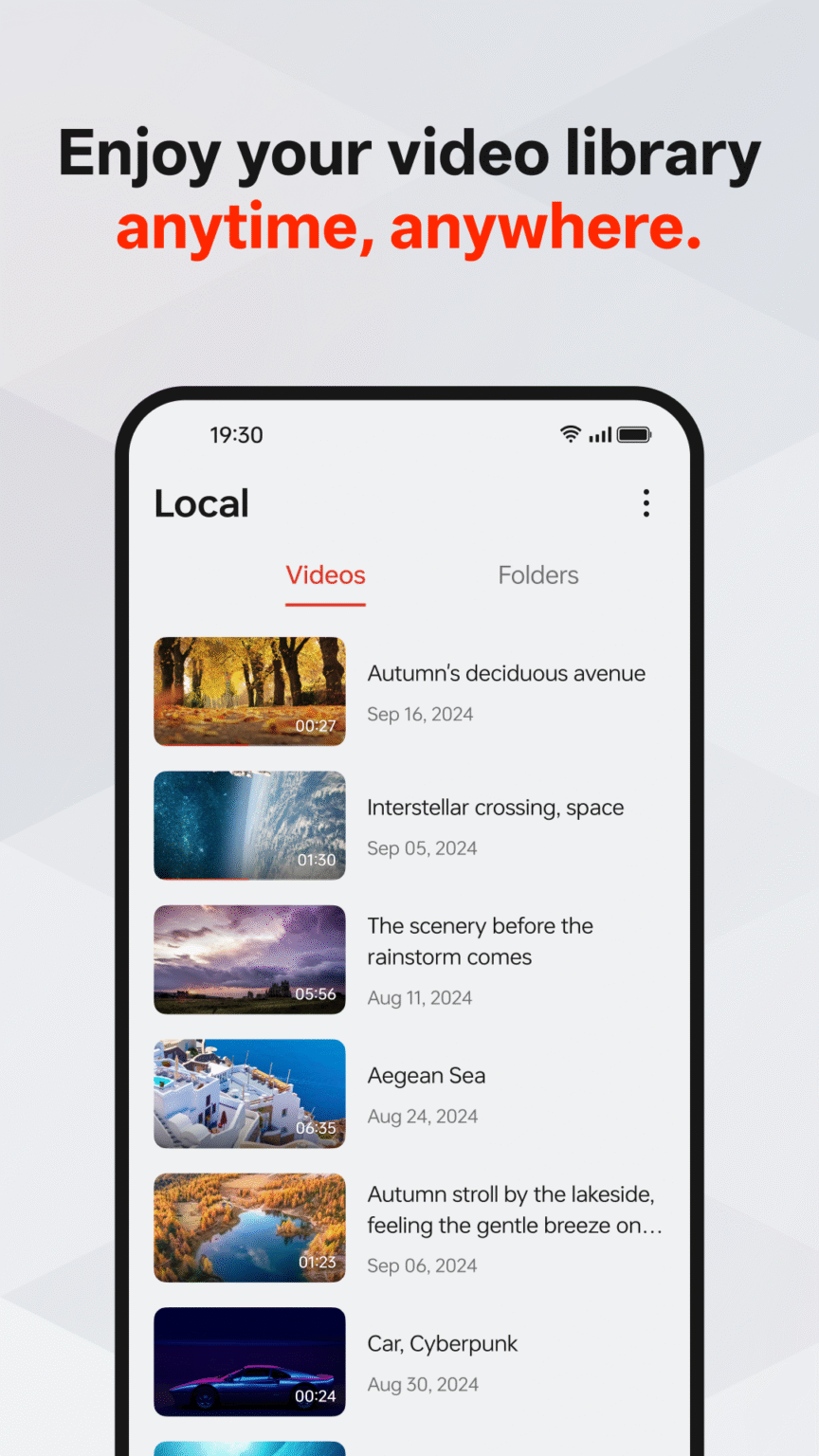
Task: Open the Autumn stroll lakeside thumbnail
Action: pos(249,1228)
